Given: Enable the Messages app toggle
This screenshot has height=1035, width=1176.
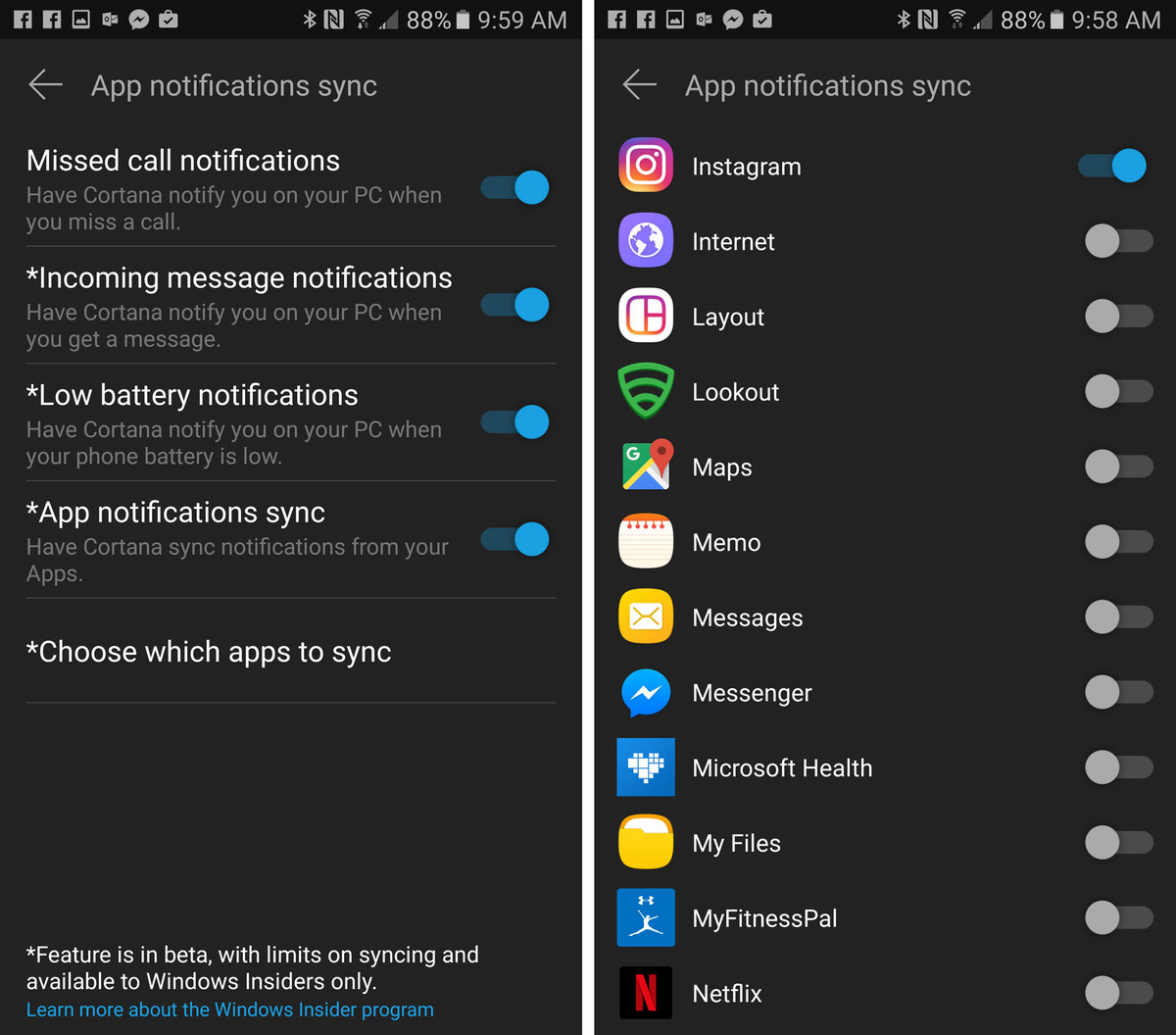Looking at the screenshot, I should pos(1118,617).
